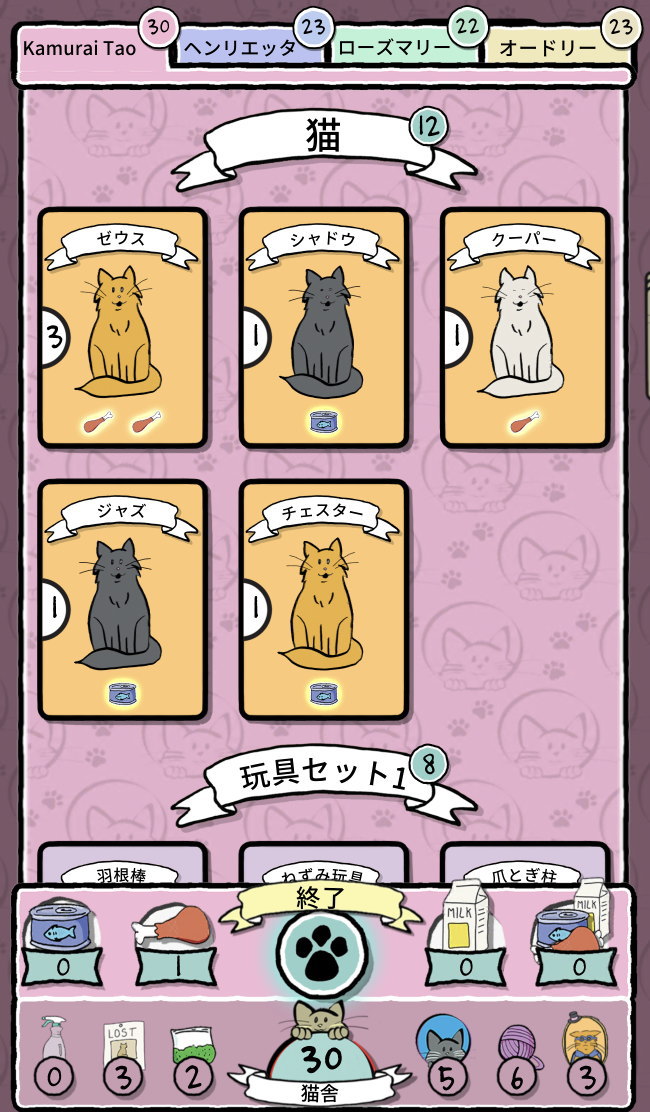Switch to the ヘンリエッタ player tab
This screenshot has height=1112, width=650.
pos(247,48)
